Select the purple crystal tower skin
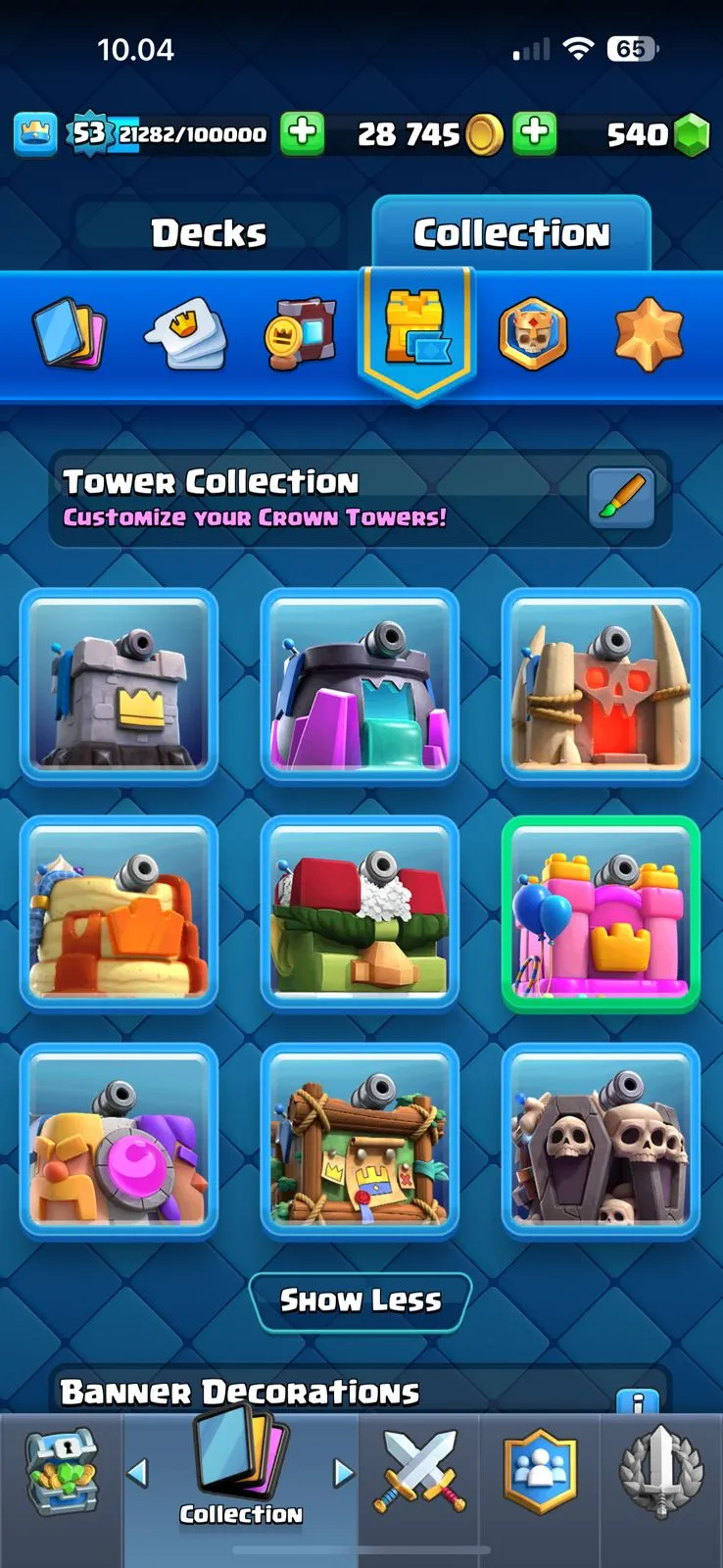 coord(360,685)
